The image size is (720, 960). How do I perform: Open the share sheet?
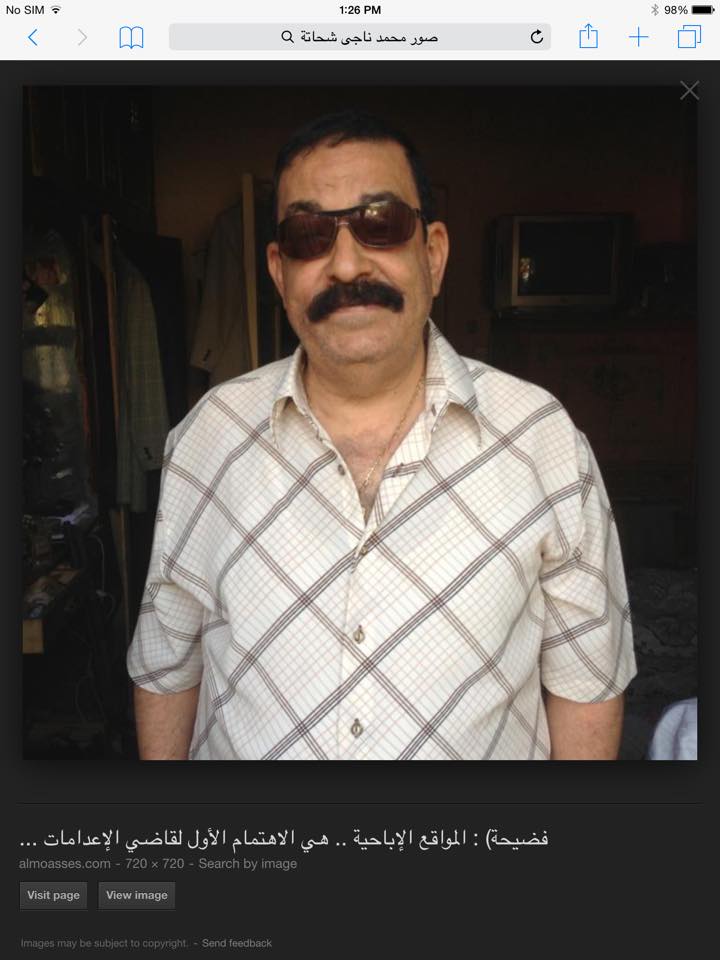pyautogui.click(x=589, y=38)
